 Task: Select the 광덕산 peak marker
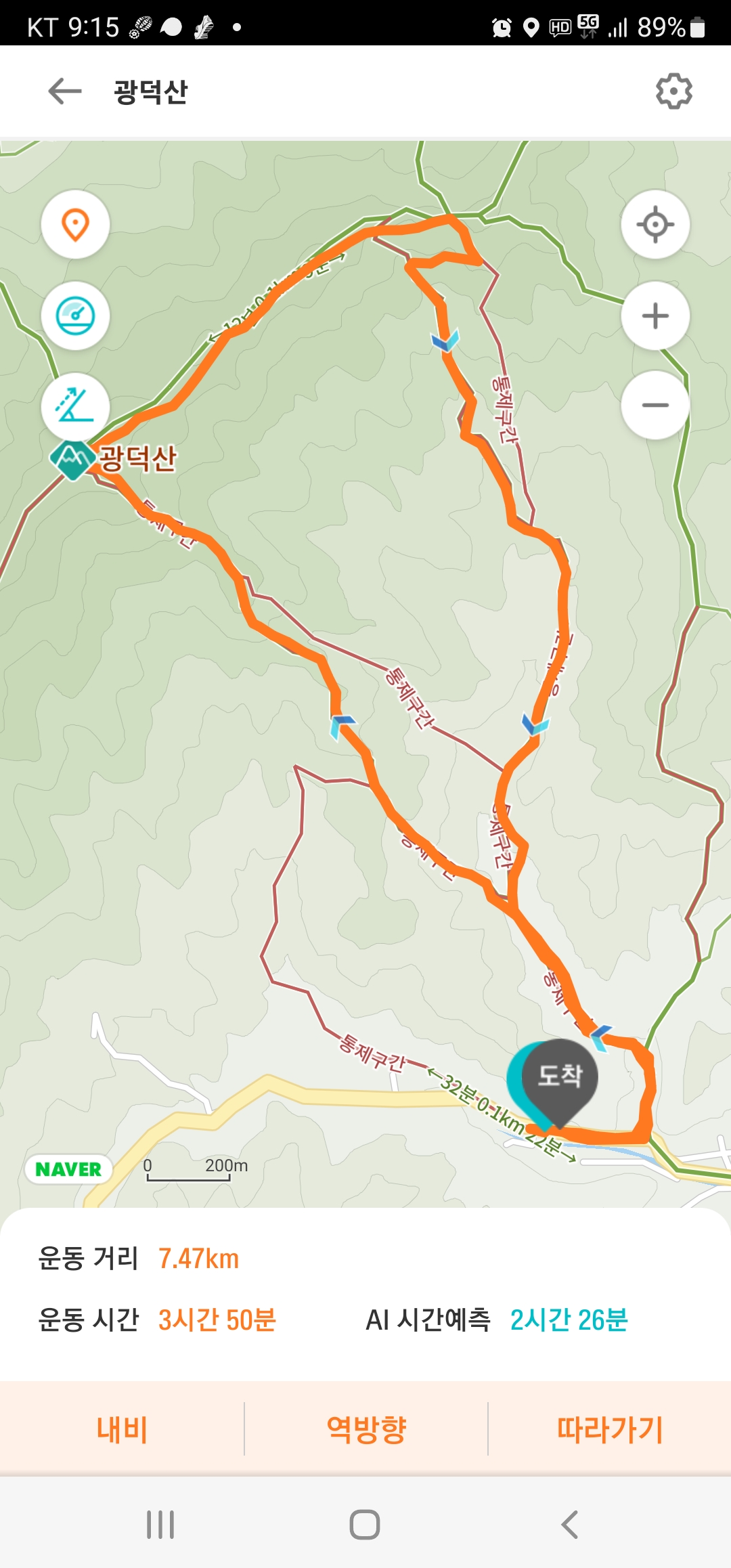tap(72, 460)
